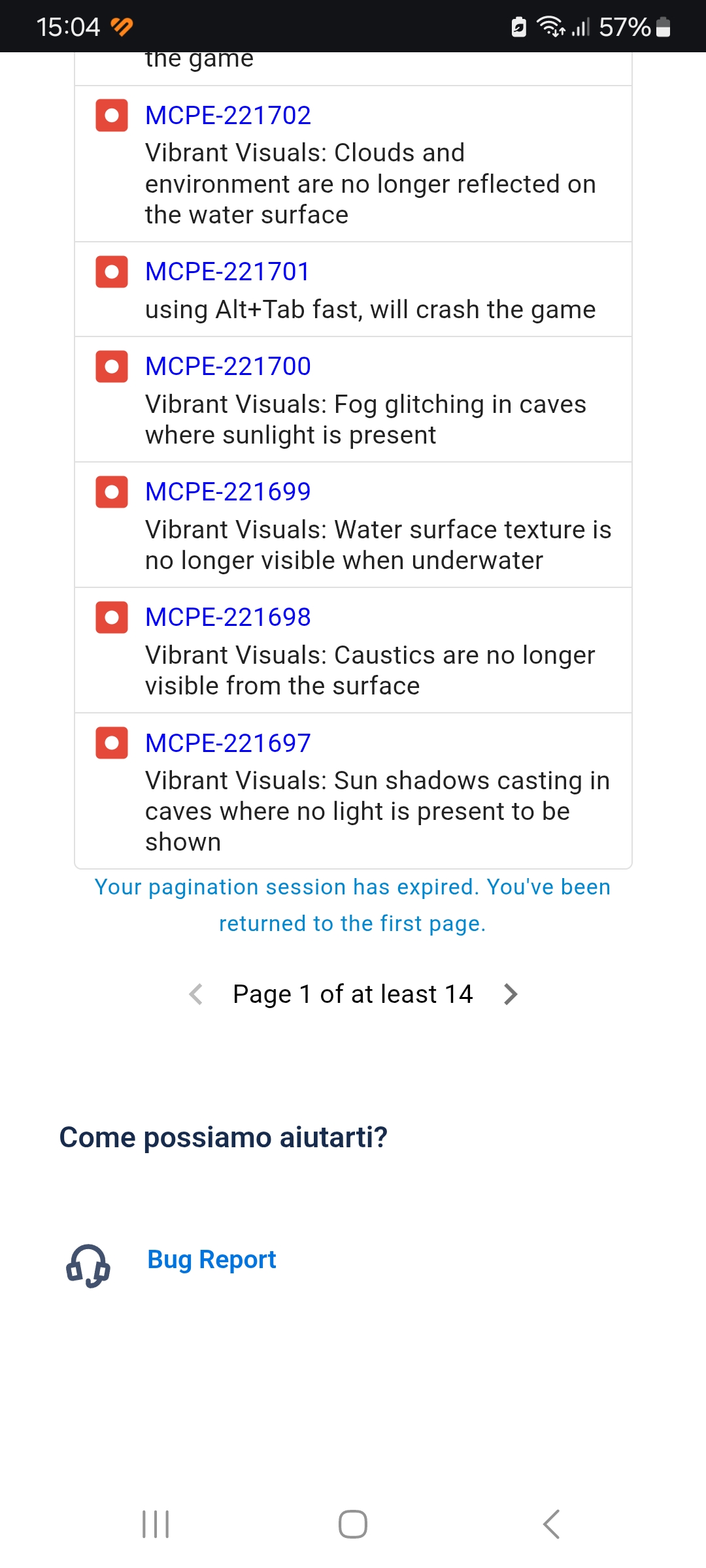This screenshot has width=706, height=1568.
Task: Open issue MCPE-221700 about fog glitching
Action: pos(227,367)
